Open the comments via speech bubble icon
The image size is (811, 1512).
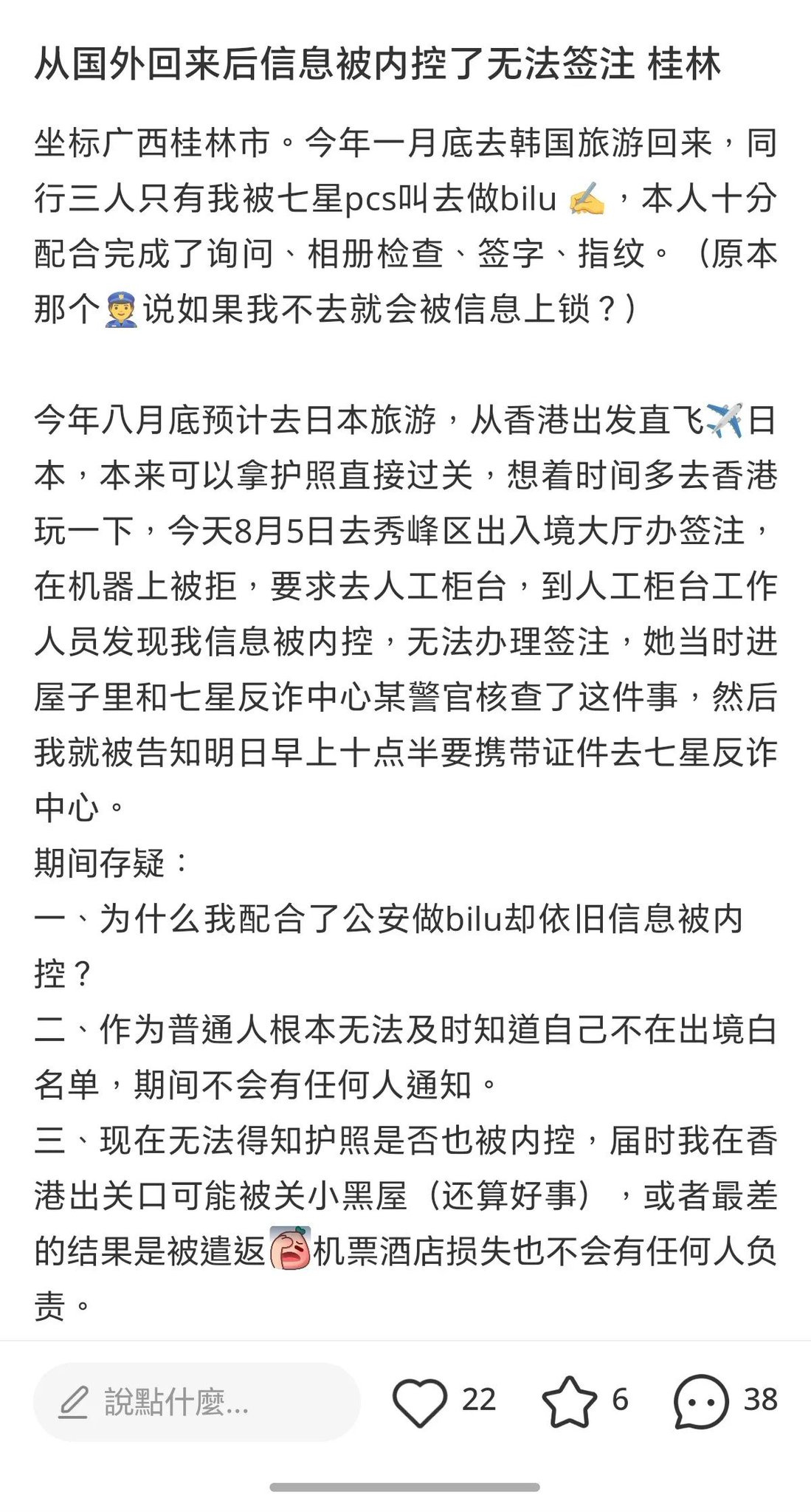point(701,1401)
